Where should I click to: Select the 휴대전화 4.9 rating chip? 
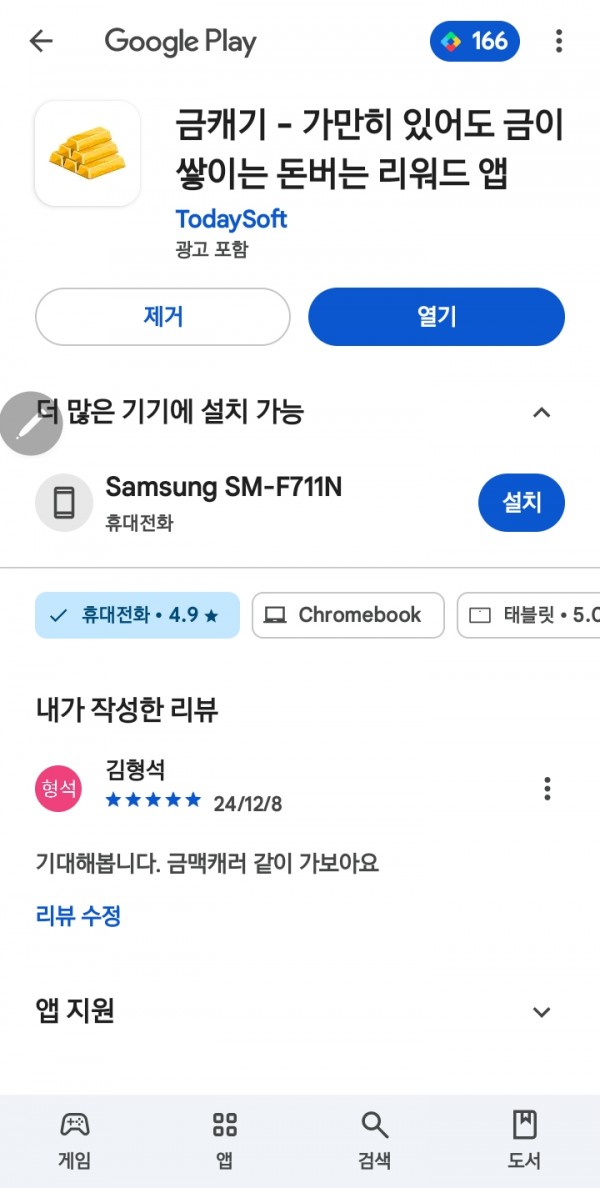click(137, 615)
